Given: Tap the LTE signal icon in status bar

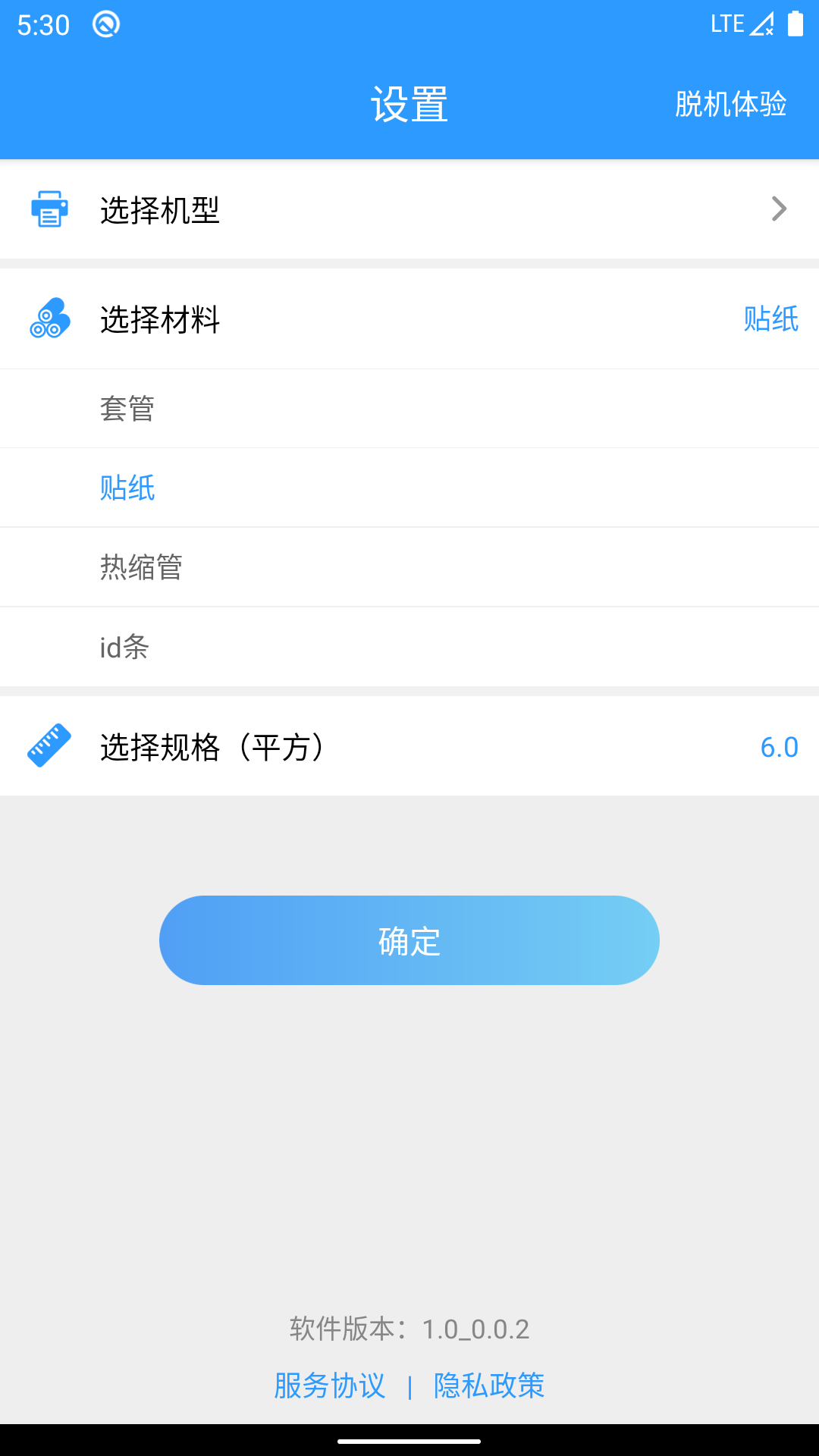Looking at the screenshot, I should (726, 23).
